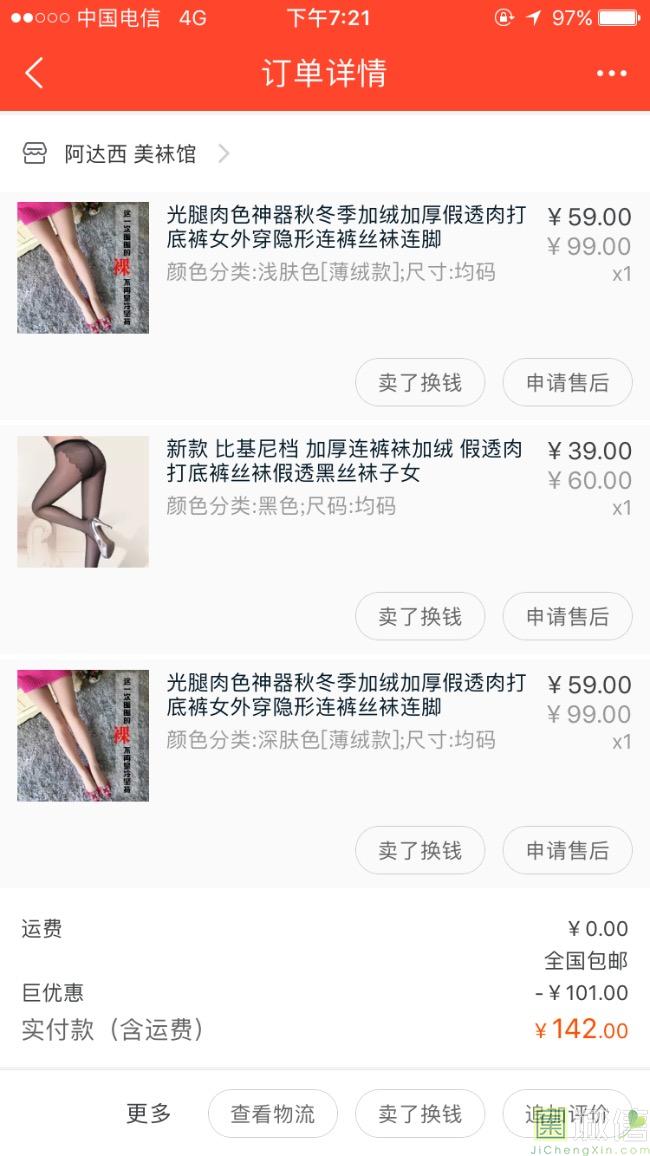Open the 深肤色 tights product thumbnail
This screenshot has width=650, height=1156.
(x=83, y=735)
